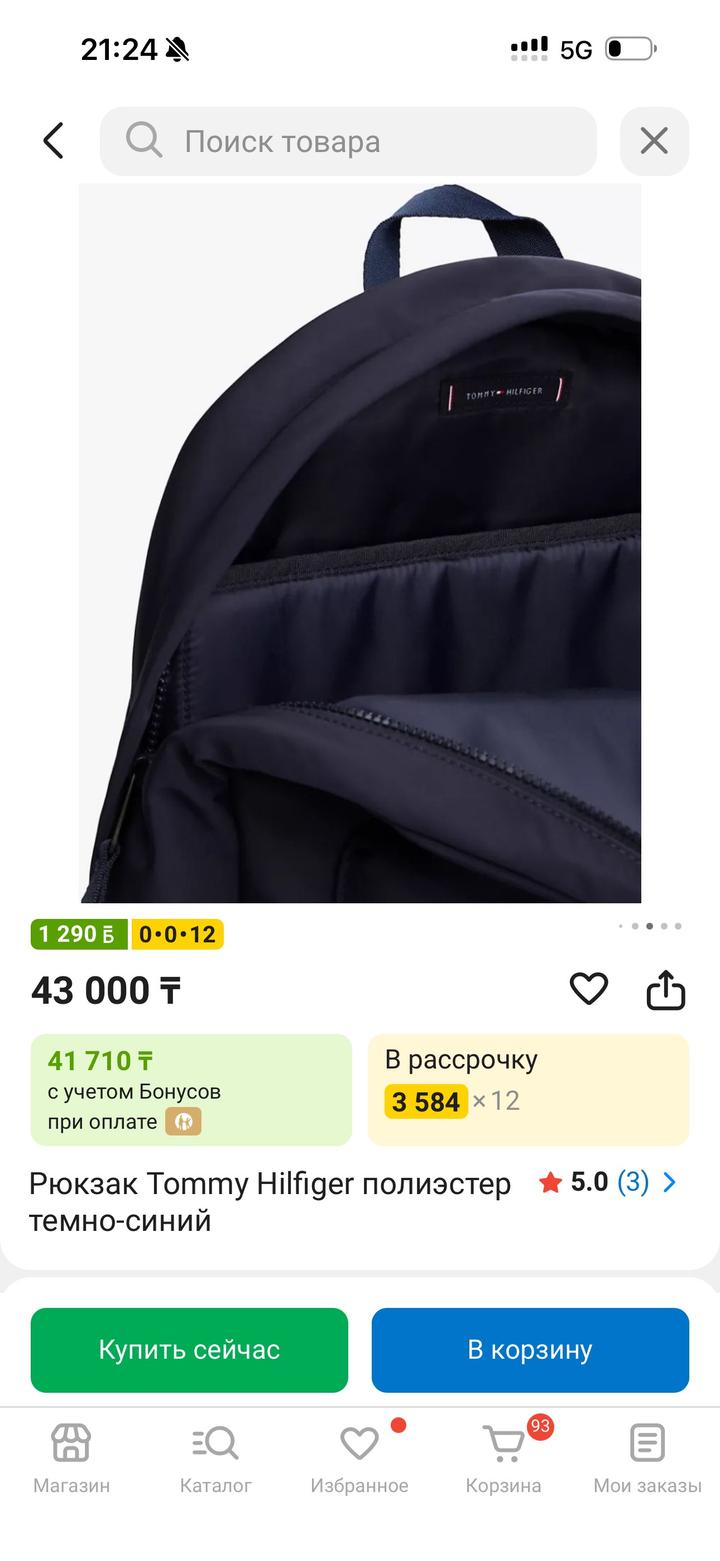Tap the Поиск товара search field
Image resolution: width=720 pixels, height=1561 pixels.
click(348, 140)
